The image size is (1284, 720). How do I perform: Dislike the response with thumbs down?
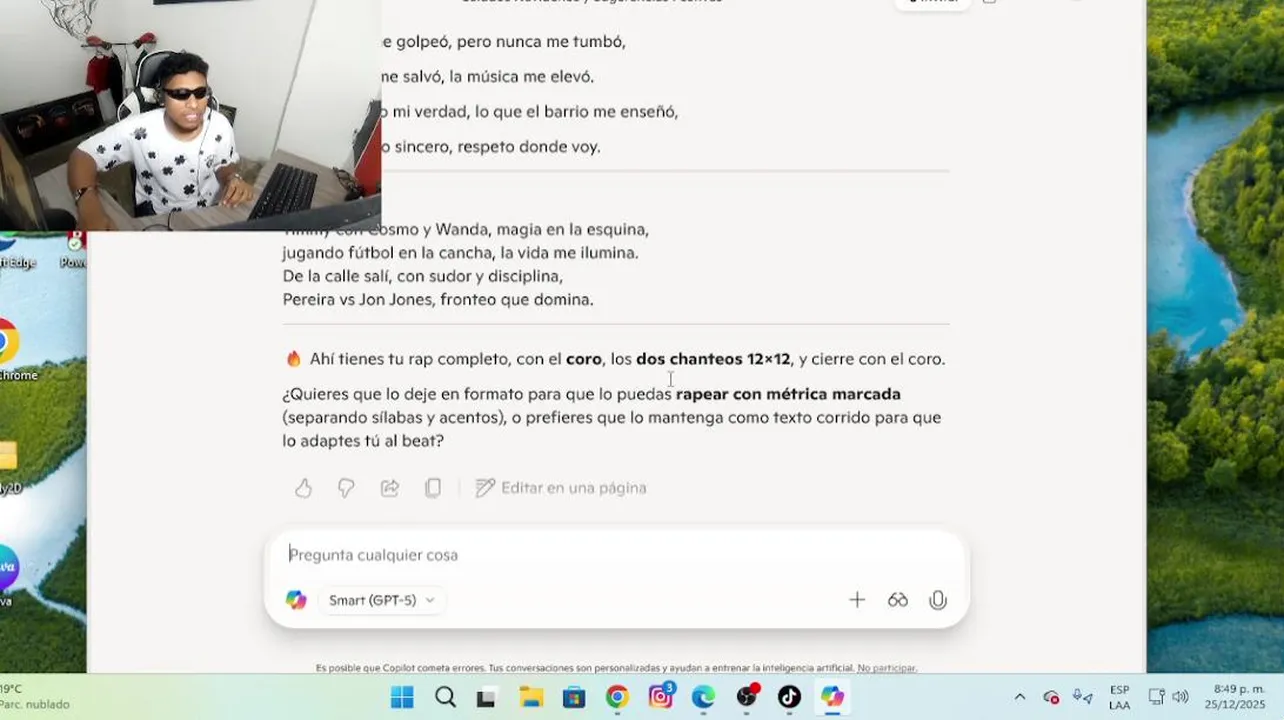point(346,488)
